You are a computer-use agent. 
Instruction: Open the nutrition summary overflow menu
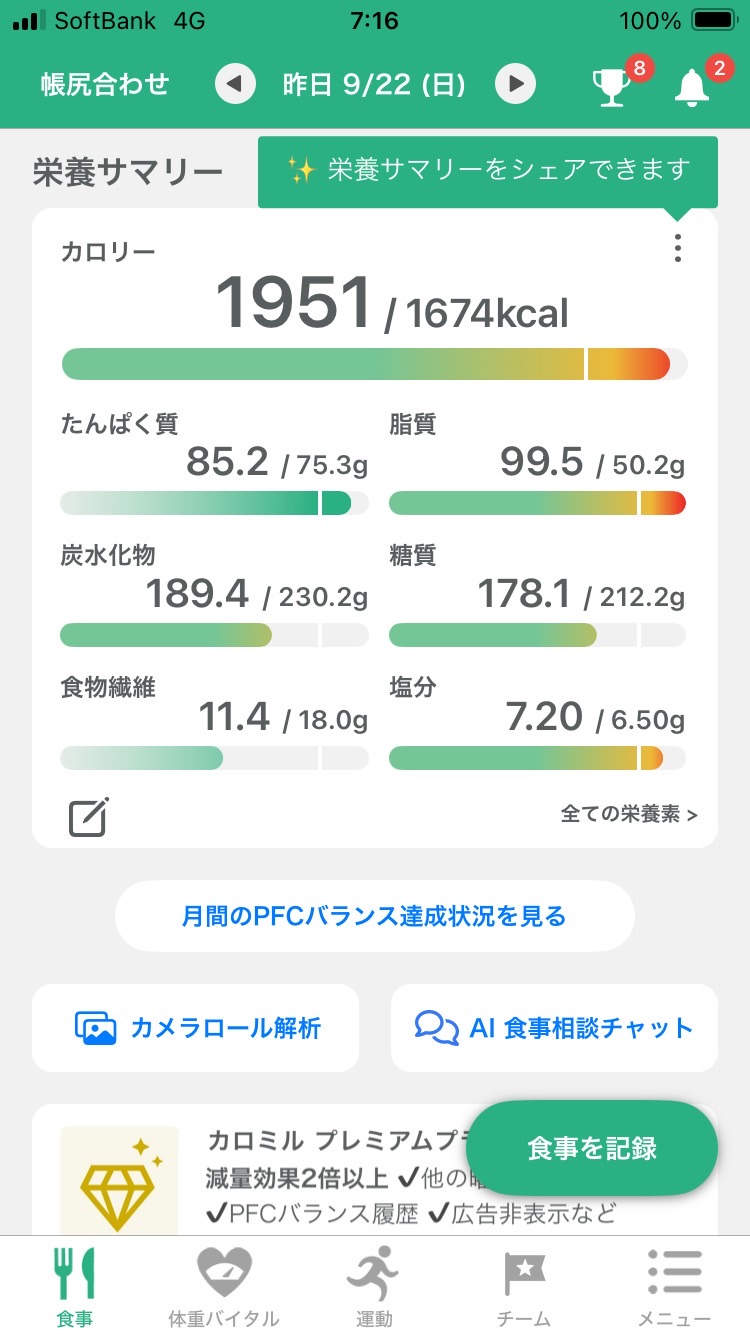(678, 248)
